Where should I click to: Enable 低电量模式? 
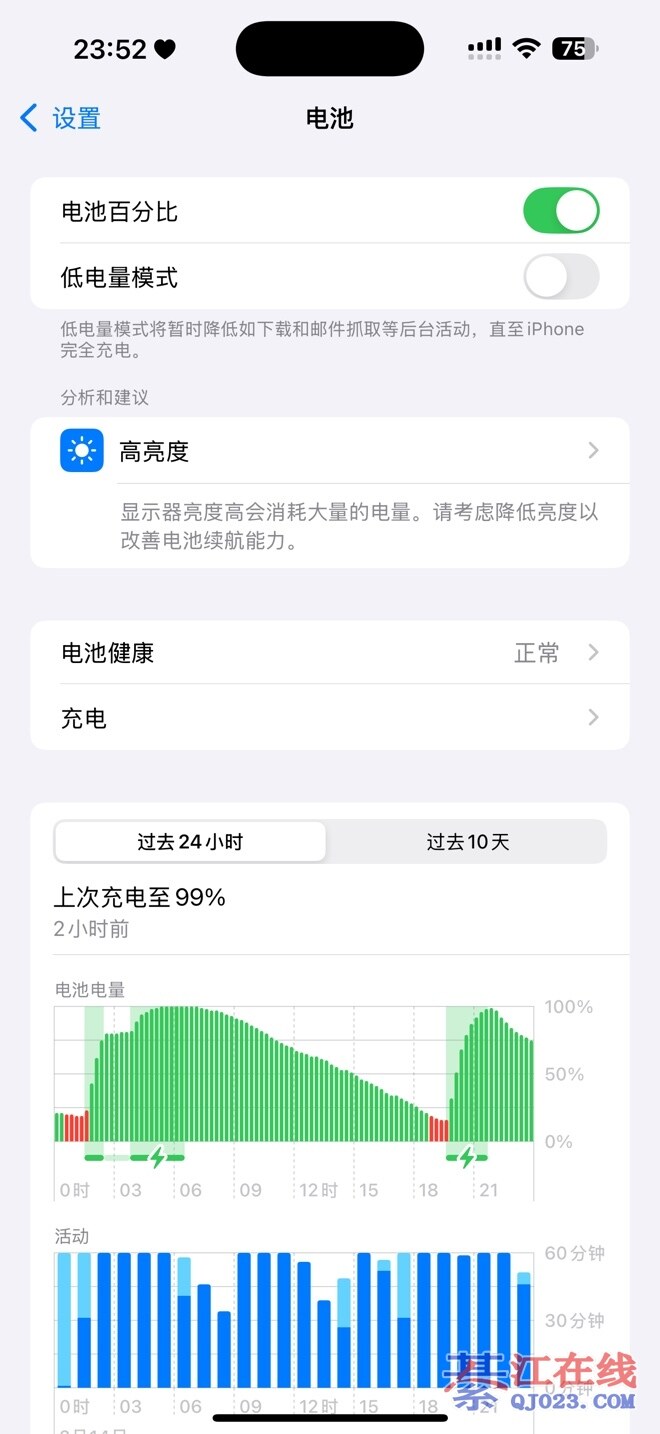pyautogui.click(x=561, y=277)
